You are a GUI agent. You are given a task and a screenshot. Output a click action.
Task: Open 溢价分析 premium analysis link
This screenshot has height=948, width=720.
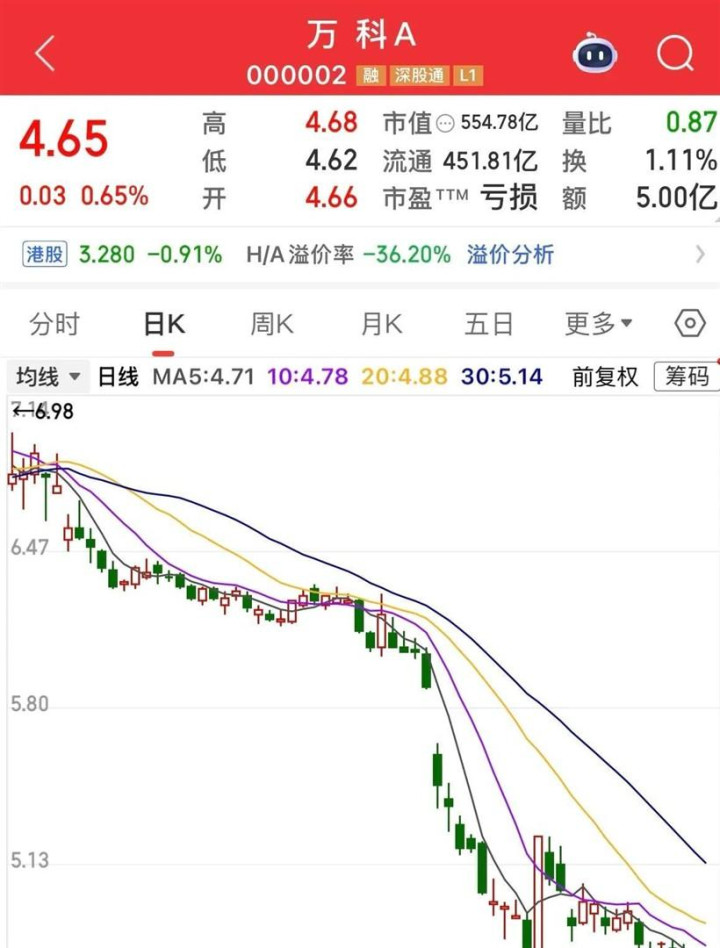click(x=510, y=255)
